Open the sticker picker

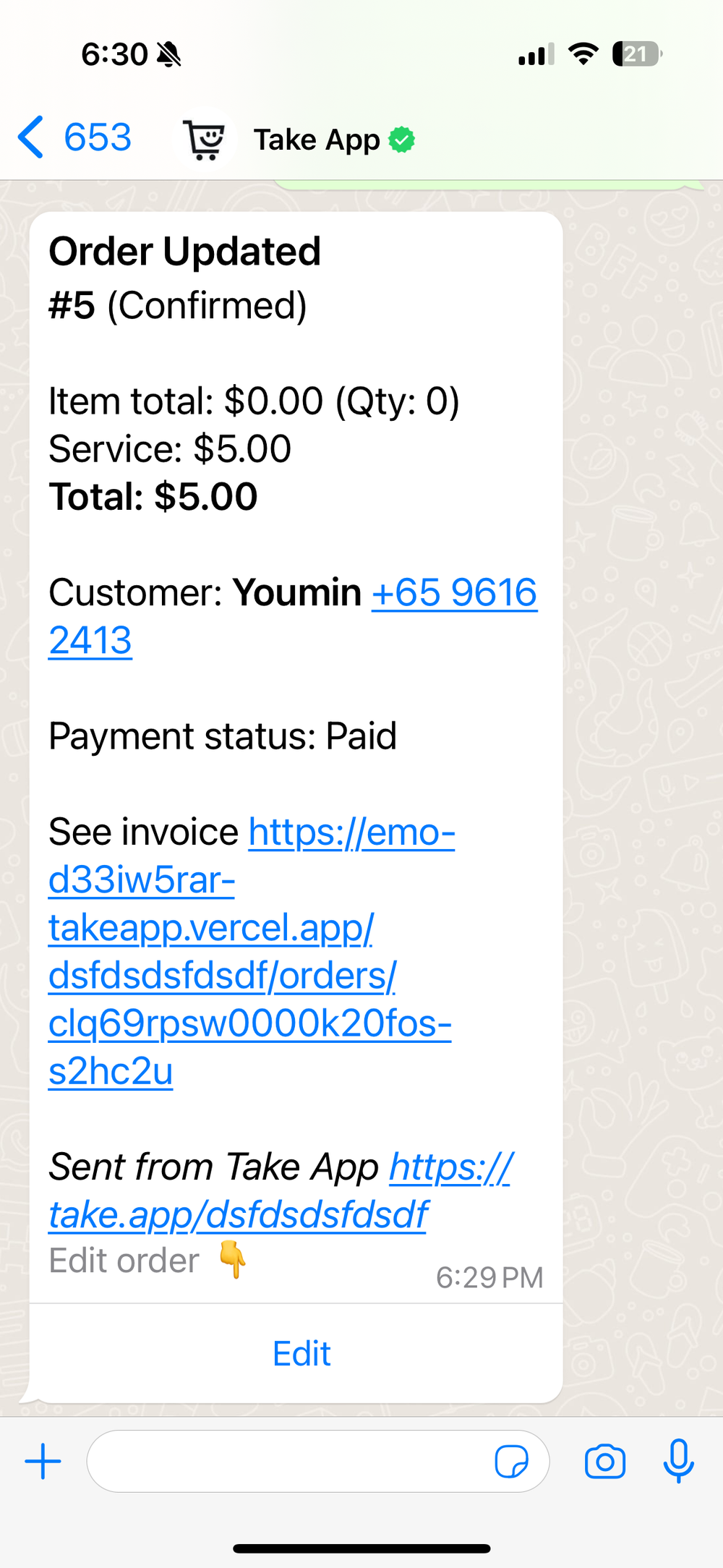pos(511,1462)
